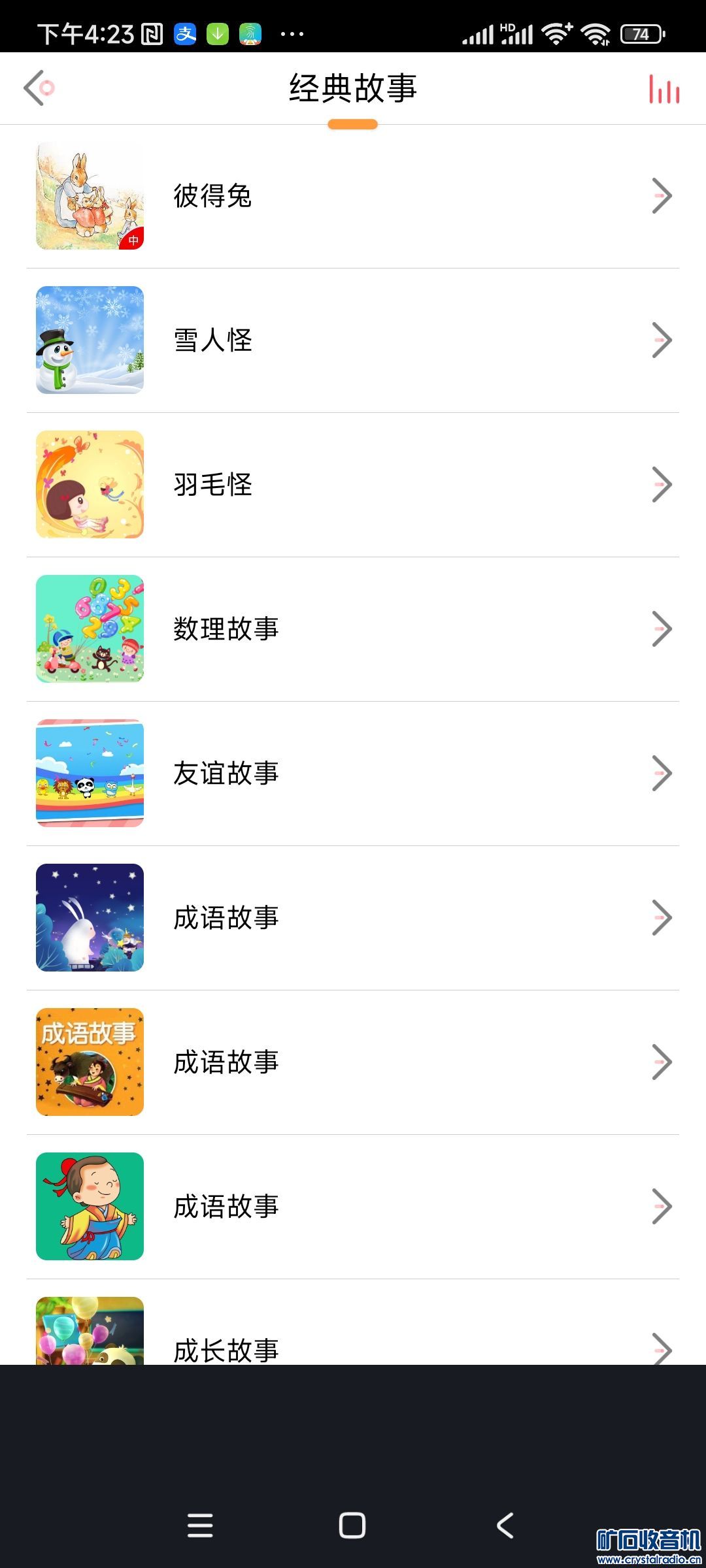This screenshot has width=706, height=1568.
Task: Open 成语故事 with the orange starry cover
Action: (353, 1062)
